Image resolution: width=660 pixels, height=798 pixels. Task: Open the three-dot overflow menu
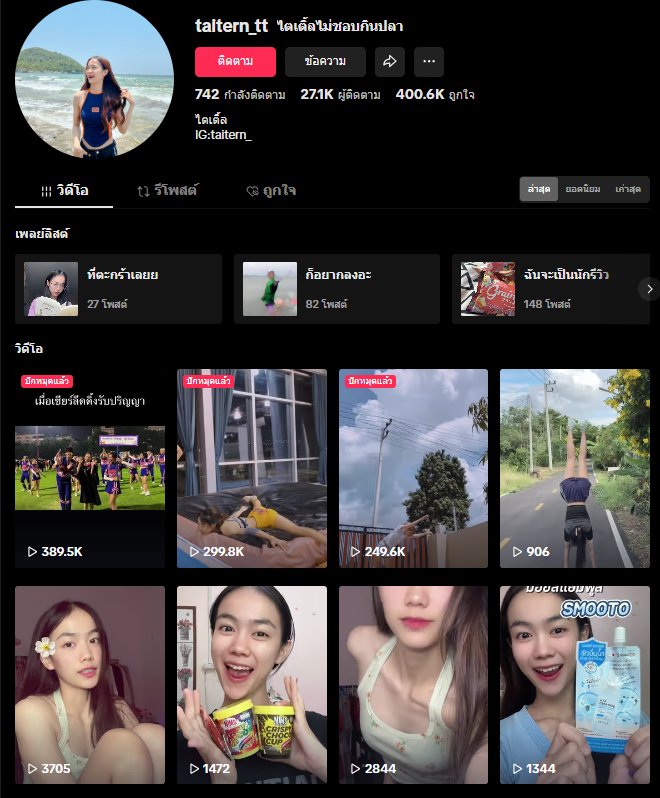click(429, 62)
